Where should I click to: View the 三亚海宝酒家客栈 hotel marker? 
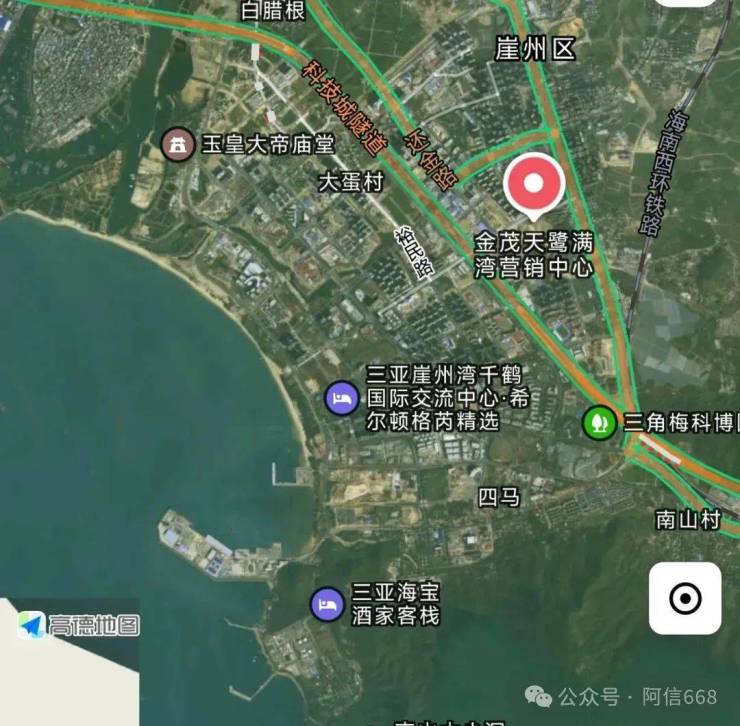click(x=327, y=603)
